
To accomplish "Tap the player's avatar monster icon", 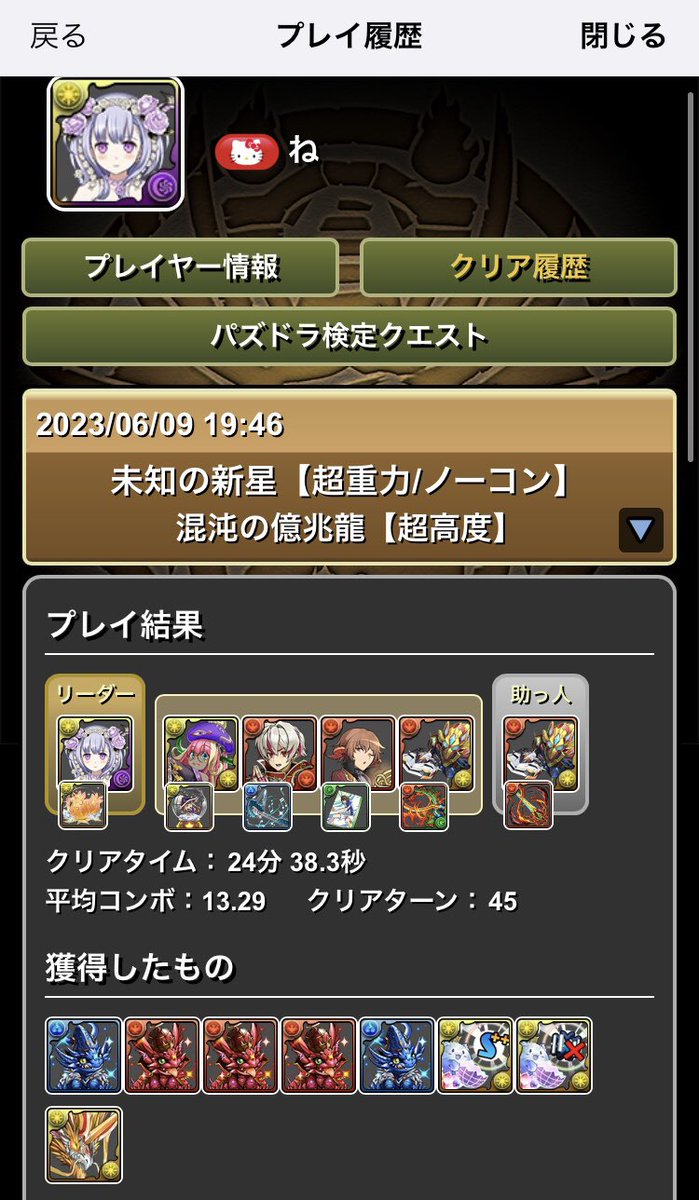I will (115, 144).
